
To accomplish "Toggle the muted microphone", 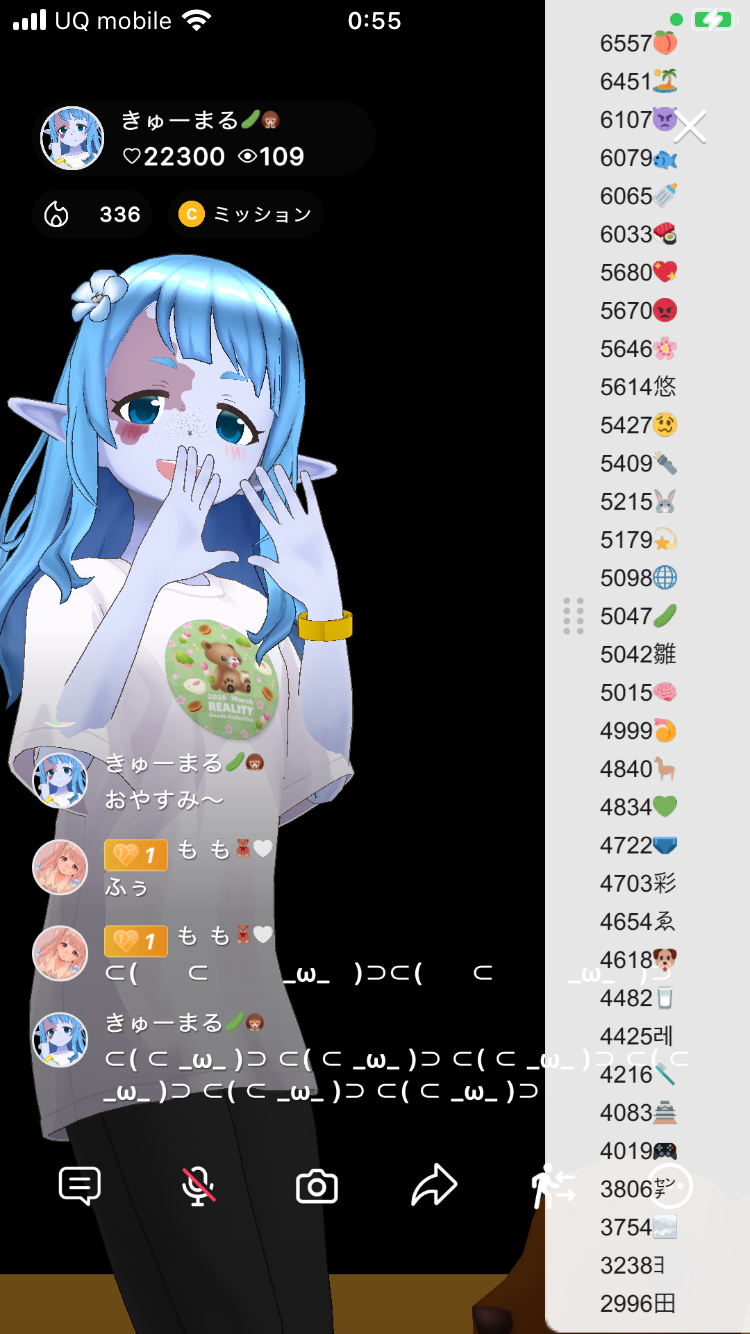I will tap(198, 1187).
